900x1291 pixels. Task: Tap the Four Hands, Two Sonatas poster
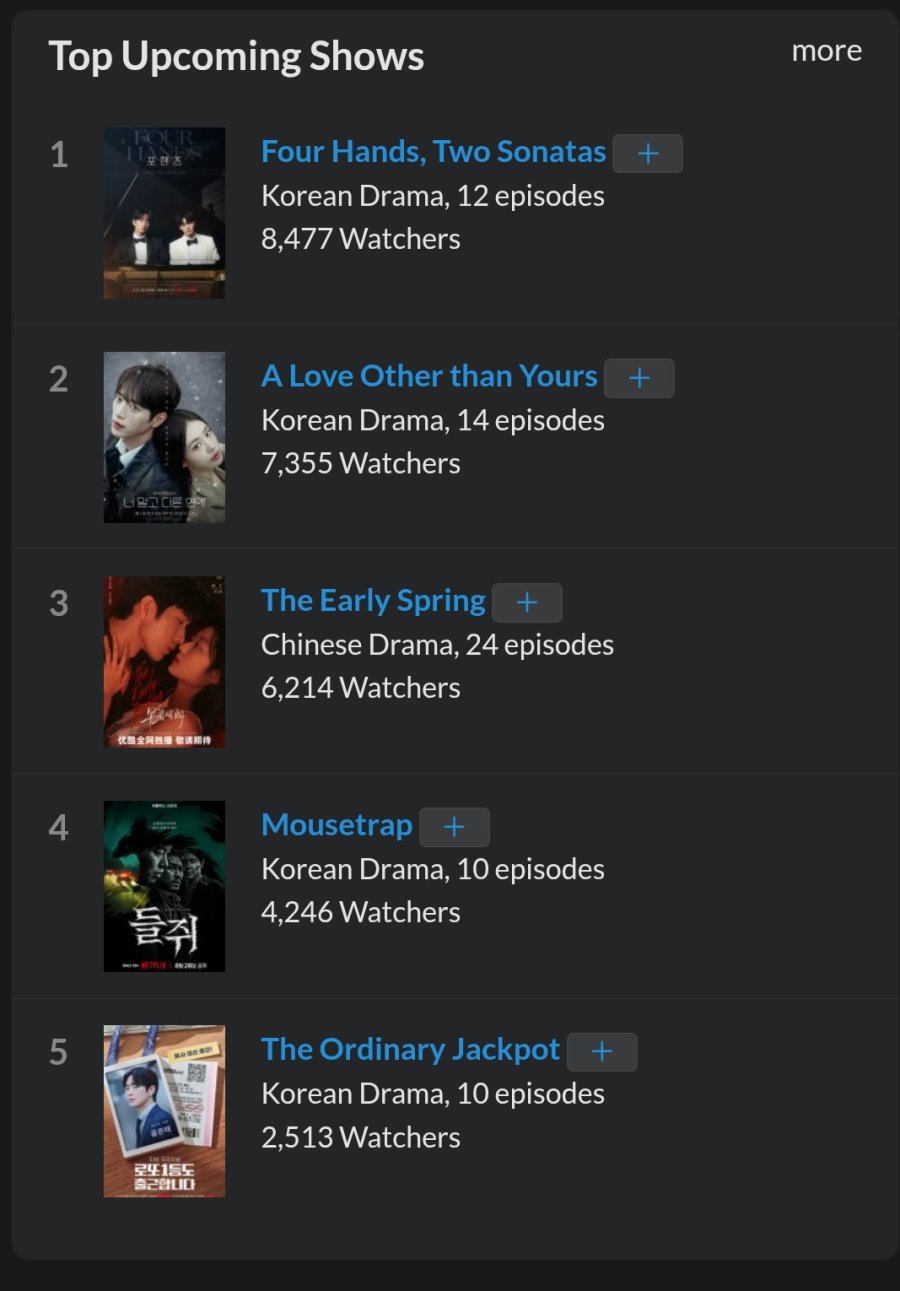(164, 213)
